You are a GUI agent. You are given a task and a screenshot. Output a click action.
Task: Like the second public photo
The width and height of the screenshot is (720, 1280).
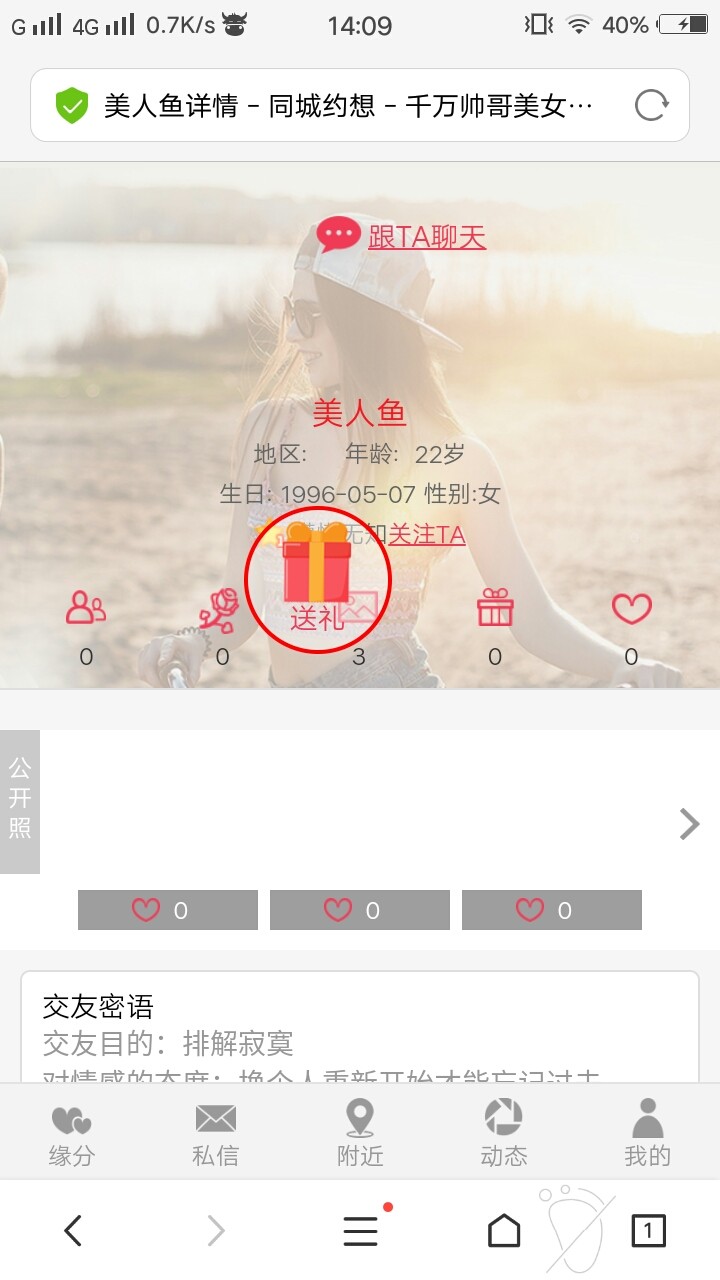coord(359,910)
